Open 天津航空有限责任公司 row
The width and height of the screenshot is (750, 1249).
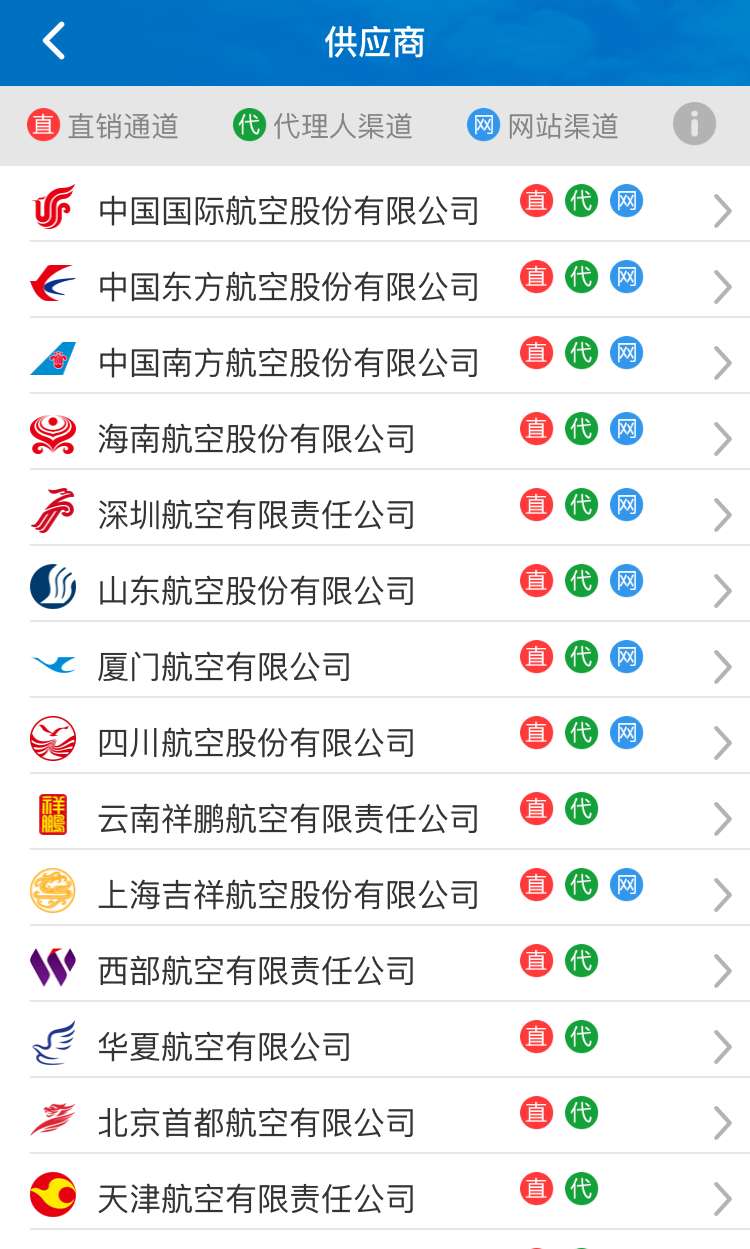coord(375,1192)
